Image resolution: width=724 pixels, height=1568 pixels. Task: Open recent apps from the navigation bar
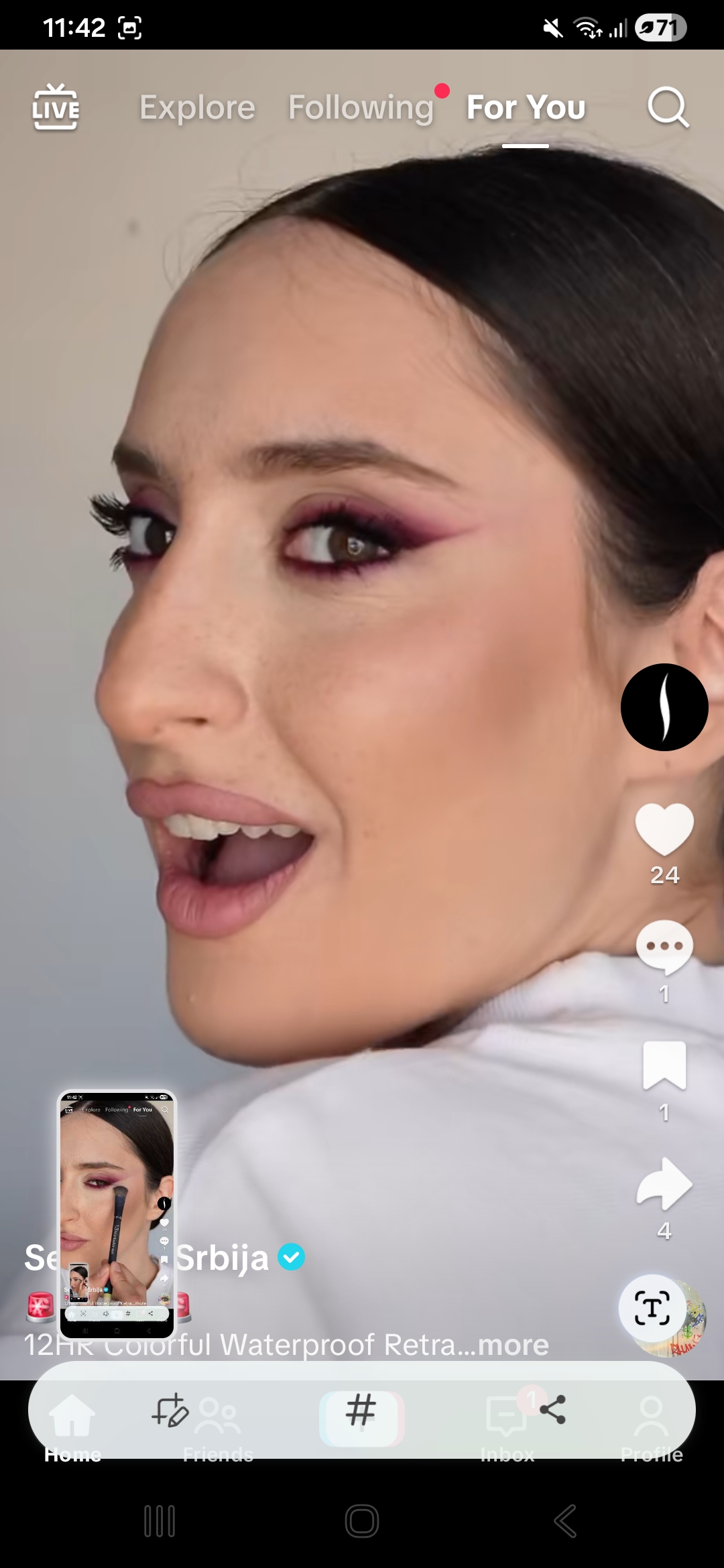(160, 1521)
